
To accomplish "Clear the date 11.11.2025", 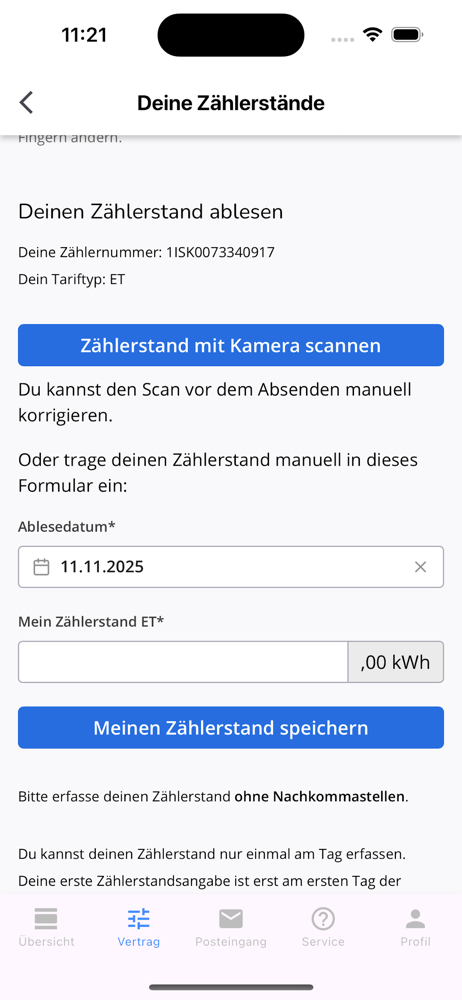I will pyautogui.click(x=420, y=567).
